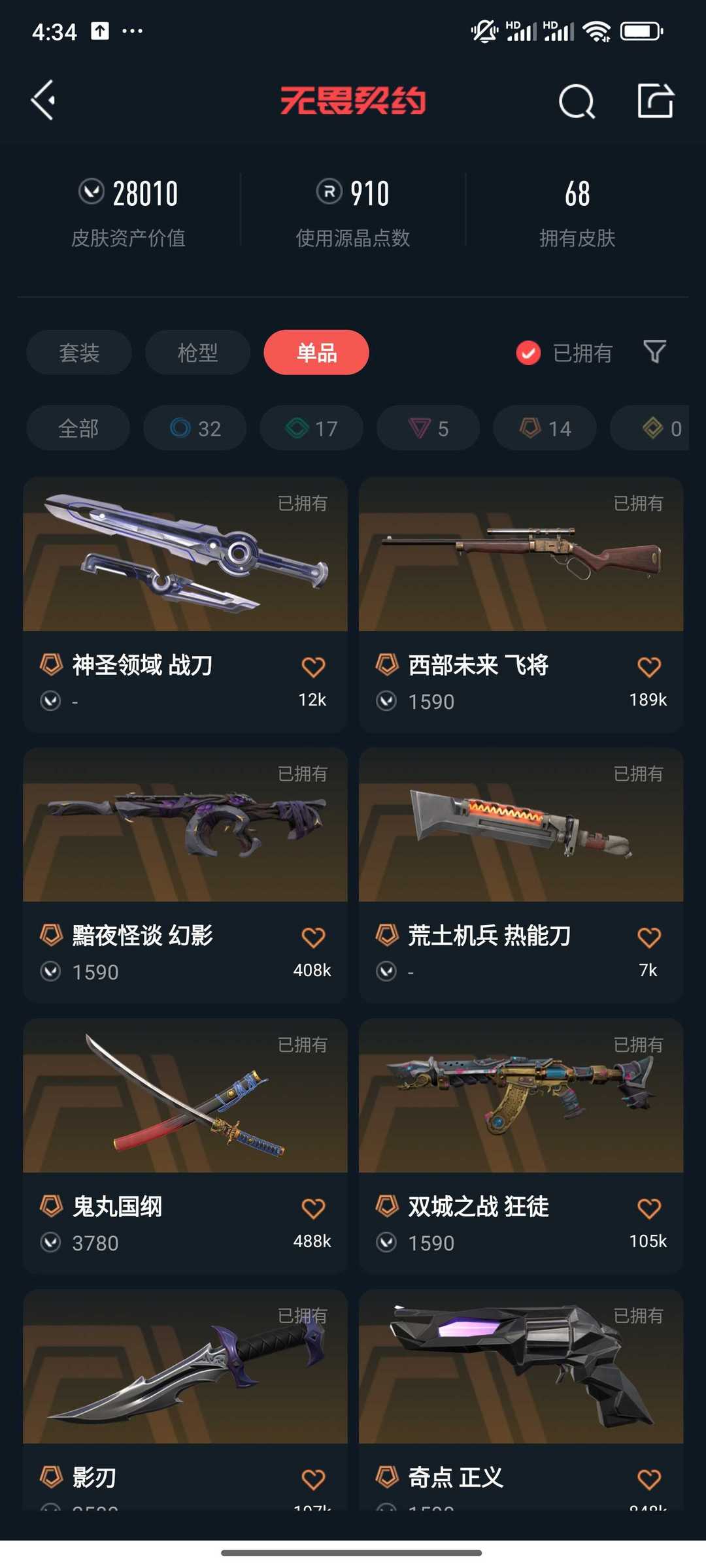Like the 鬼丸国纲 skin
706x1568 pixels.
[x=313, y=1208]
